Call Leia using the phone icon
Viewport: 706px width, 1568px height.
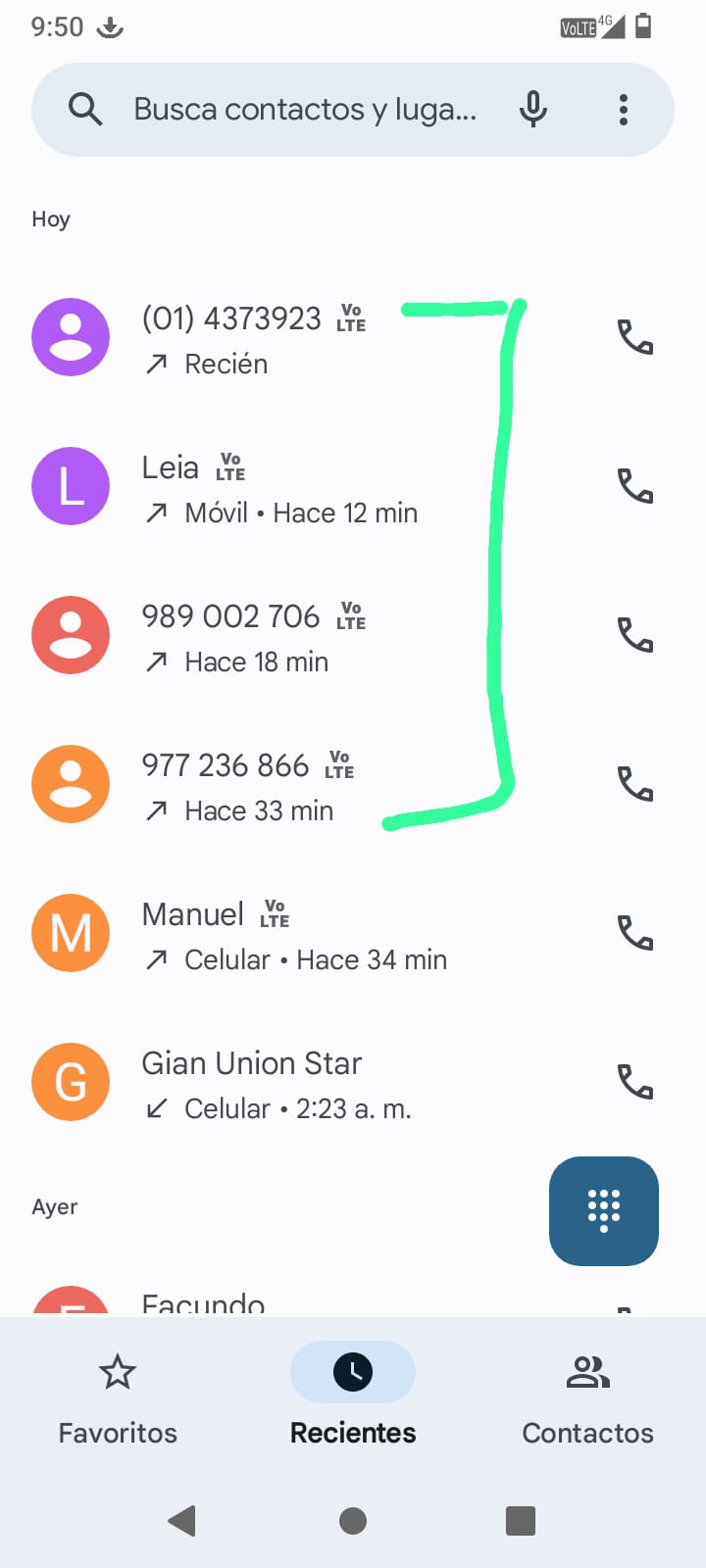point(634,486)
